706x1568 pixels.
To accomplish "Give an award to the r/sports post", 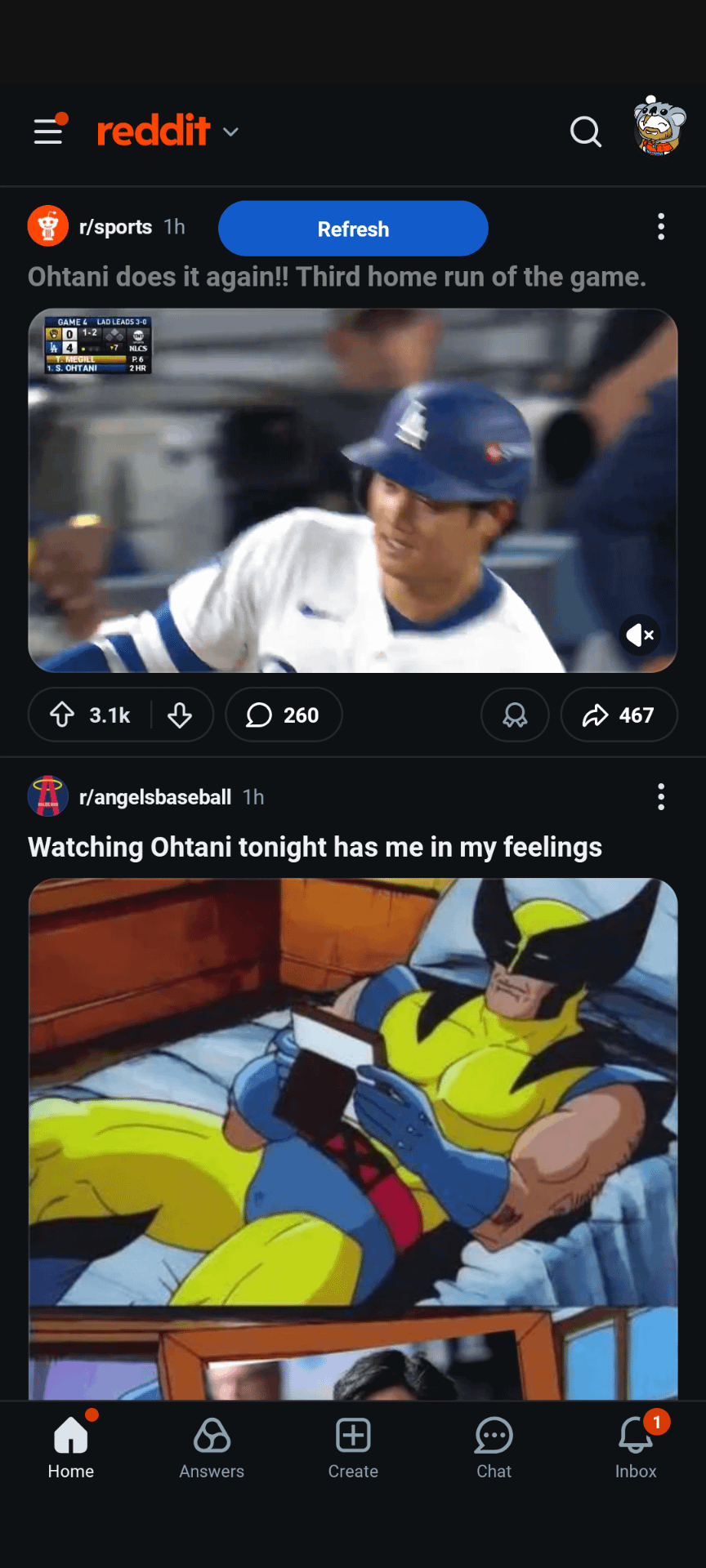I will (x=515, y=715).
